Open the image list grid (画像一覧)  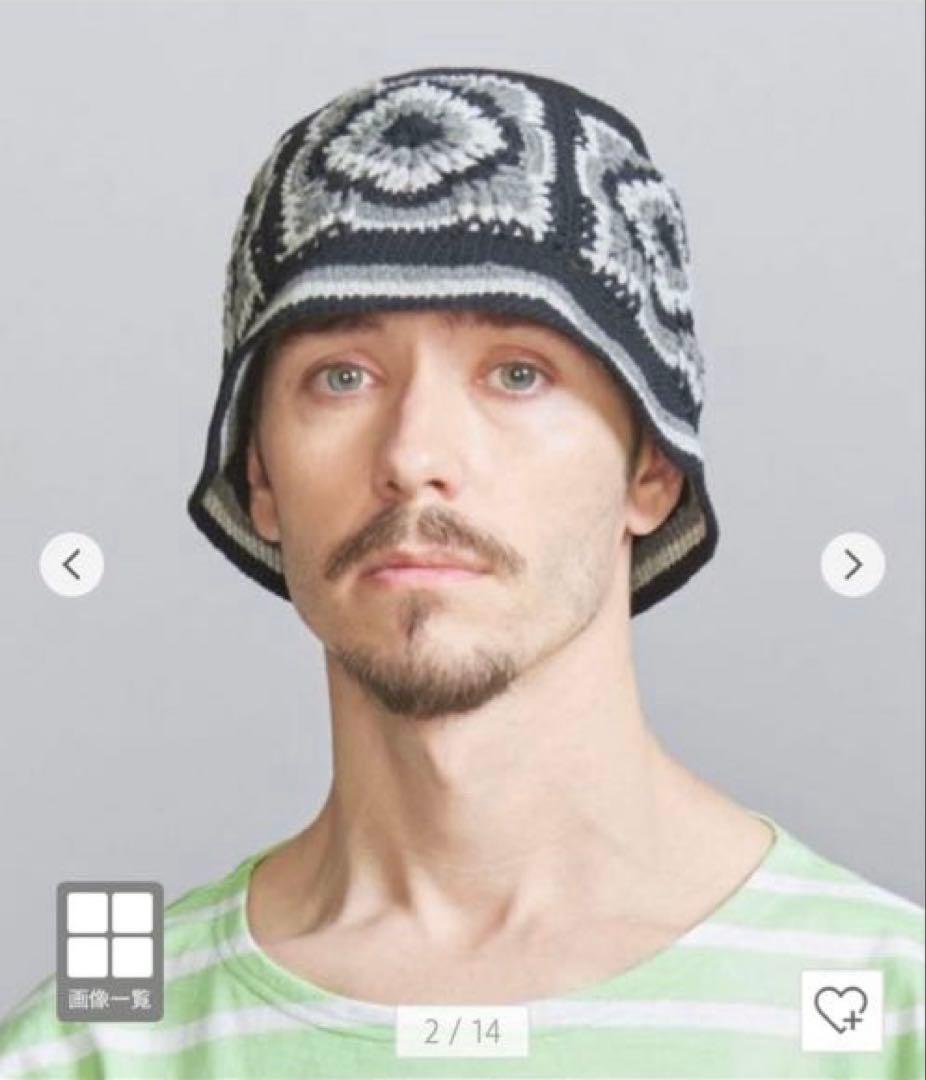[109, 951]
